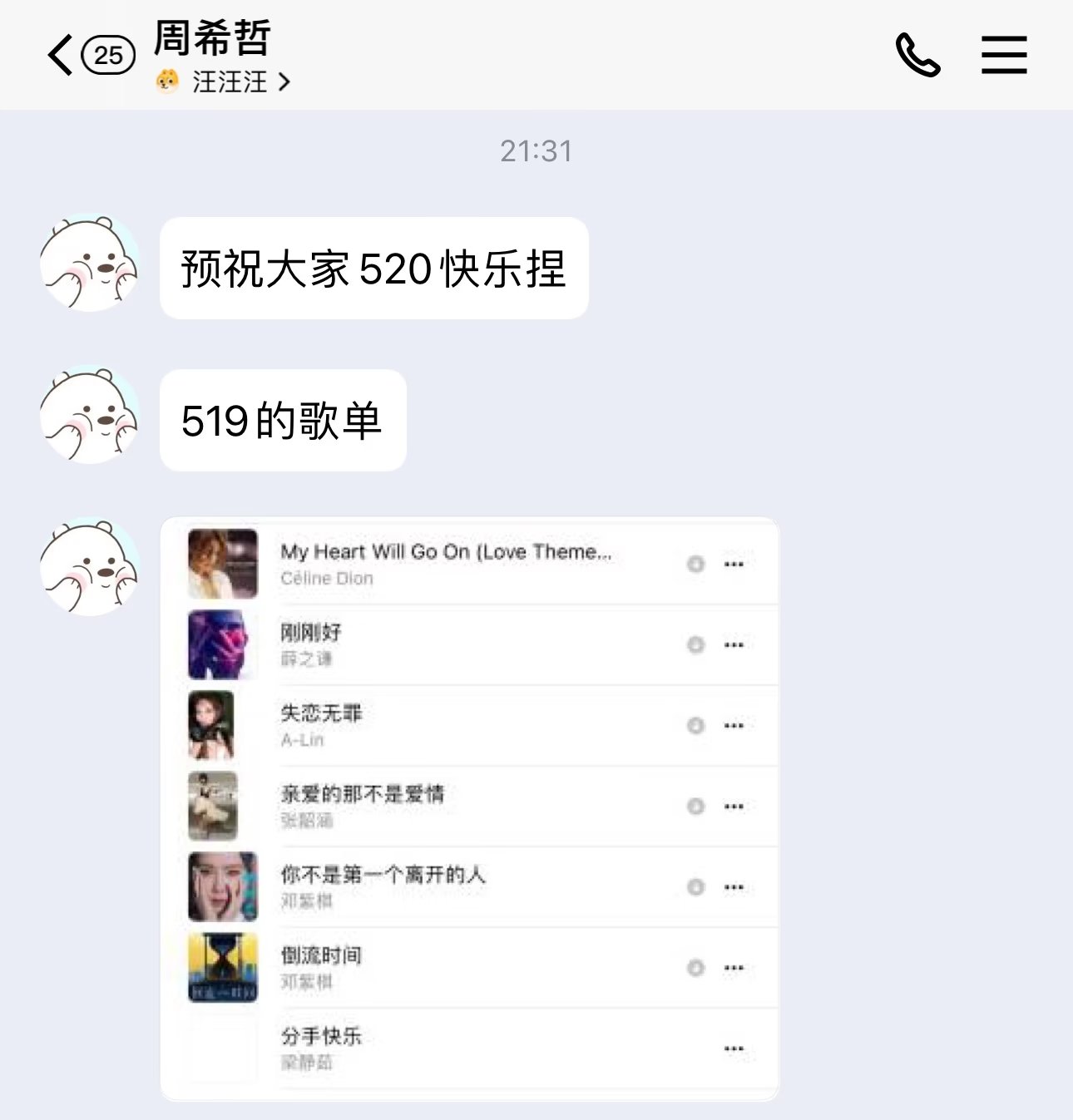View avatar beside 预祝大家520快乐捏 message
Screen dimensions: 1073x1120
coord(90,264)
